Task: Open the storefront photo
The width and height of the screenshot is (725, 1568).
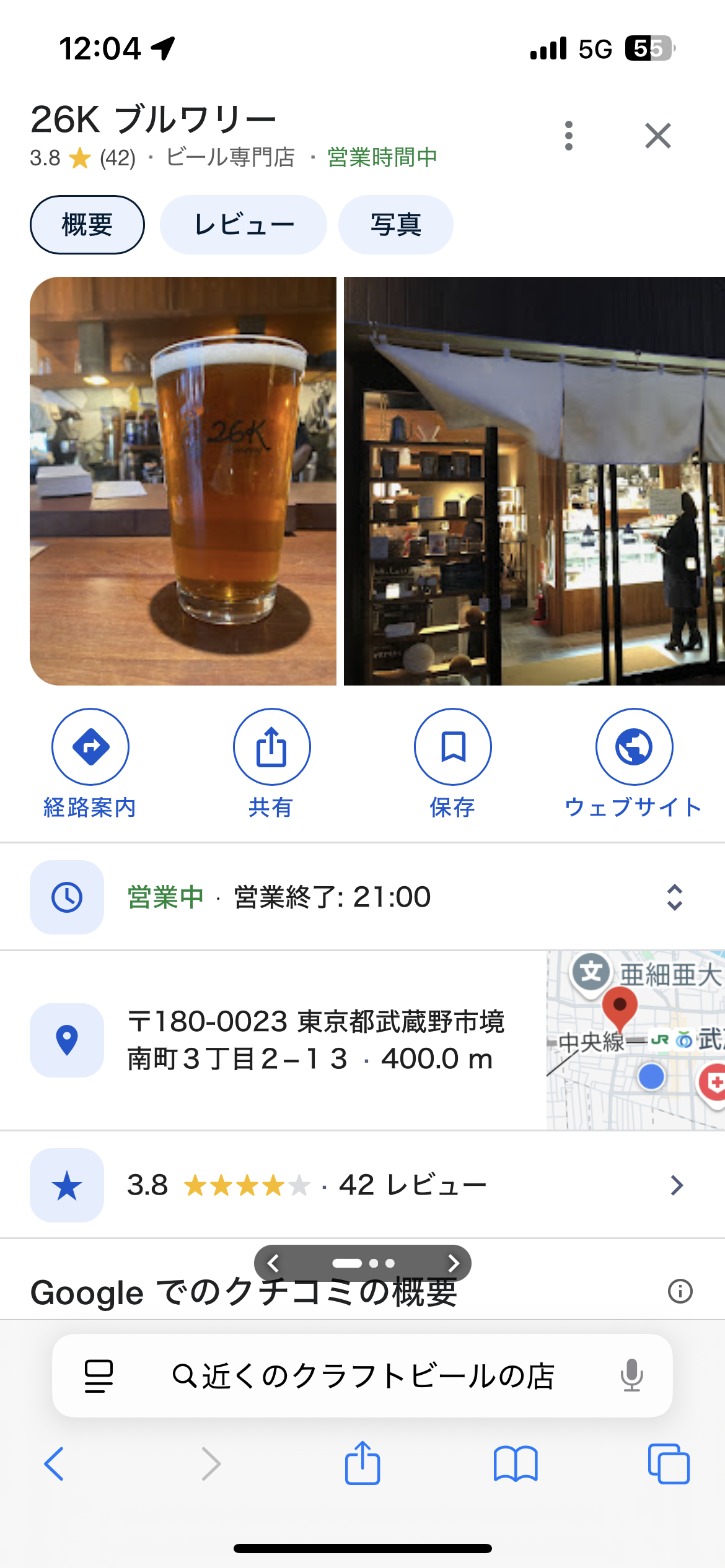Action: point(534,481)
